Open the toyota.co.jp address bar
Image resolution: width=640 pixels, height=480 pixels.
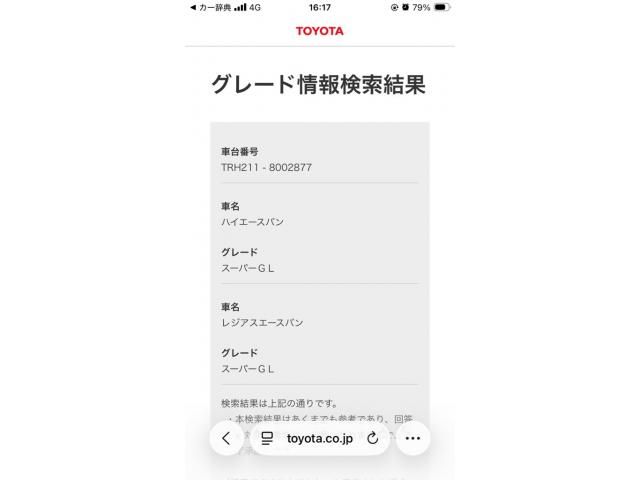316,438
